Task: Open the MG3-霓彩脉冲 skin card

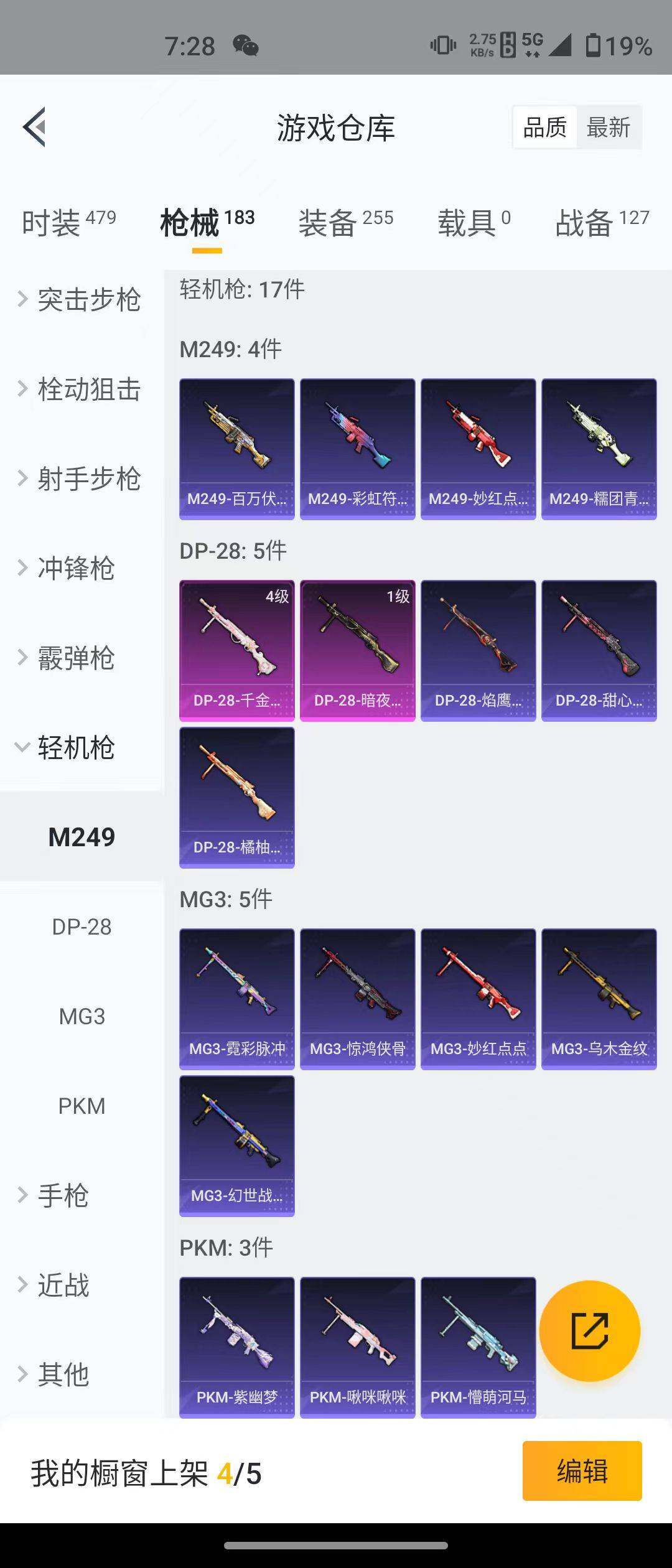Action: pyautogui.click(x=237, y=998)
